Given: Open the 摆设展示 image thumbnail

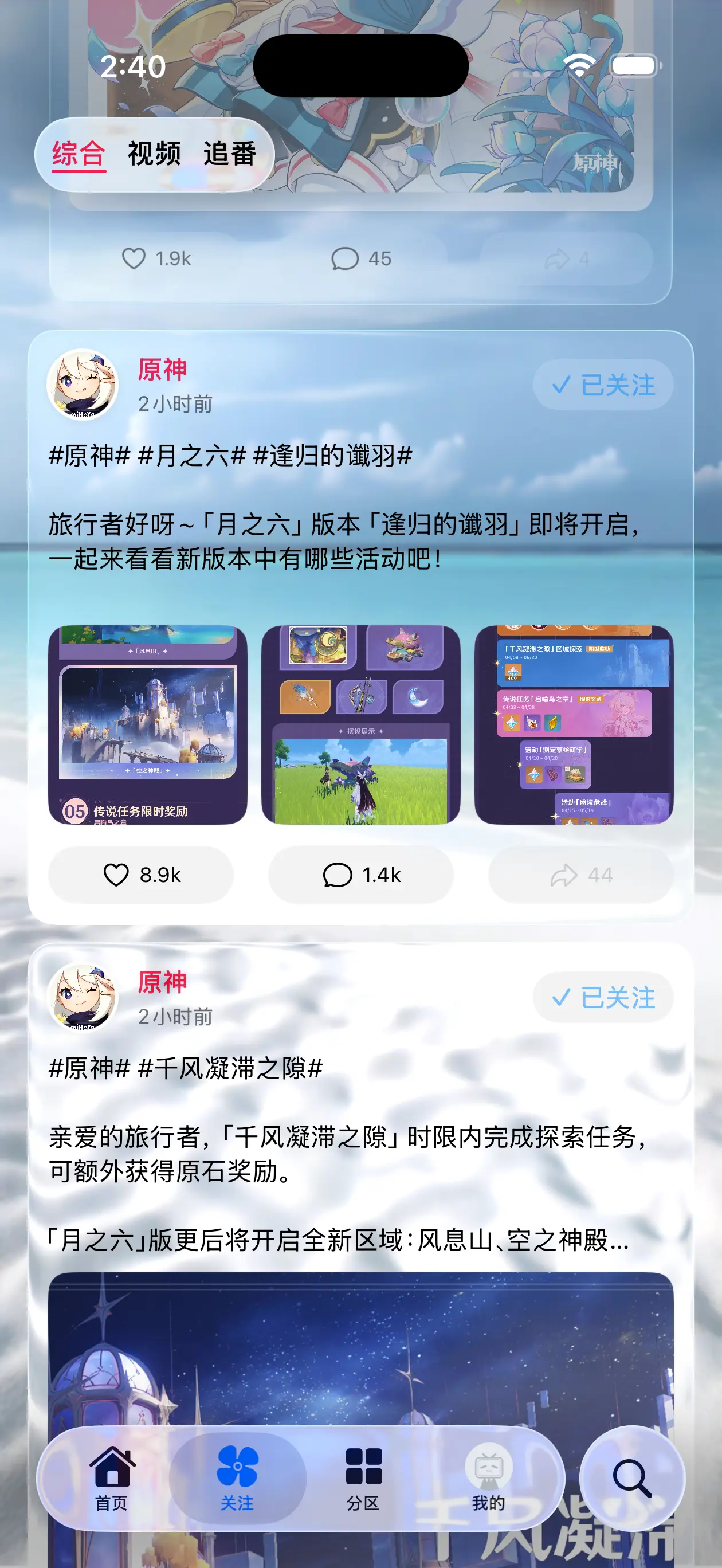Looking at the screenshot, I should tap(361, 724).
